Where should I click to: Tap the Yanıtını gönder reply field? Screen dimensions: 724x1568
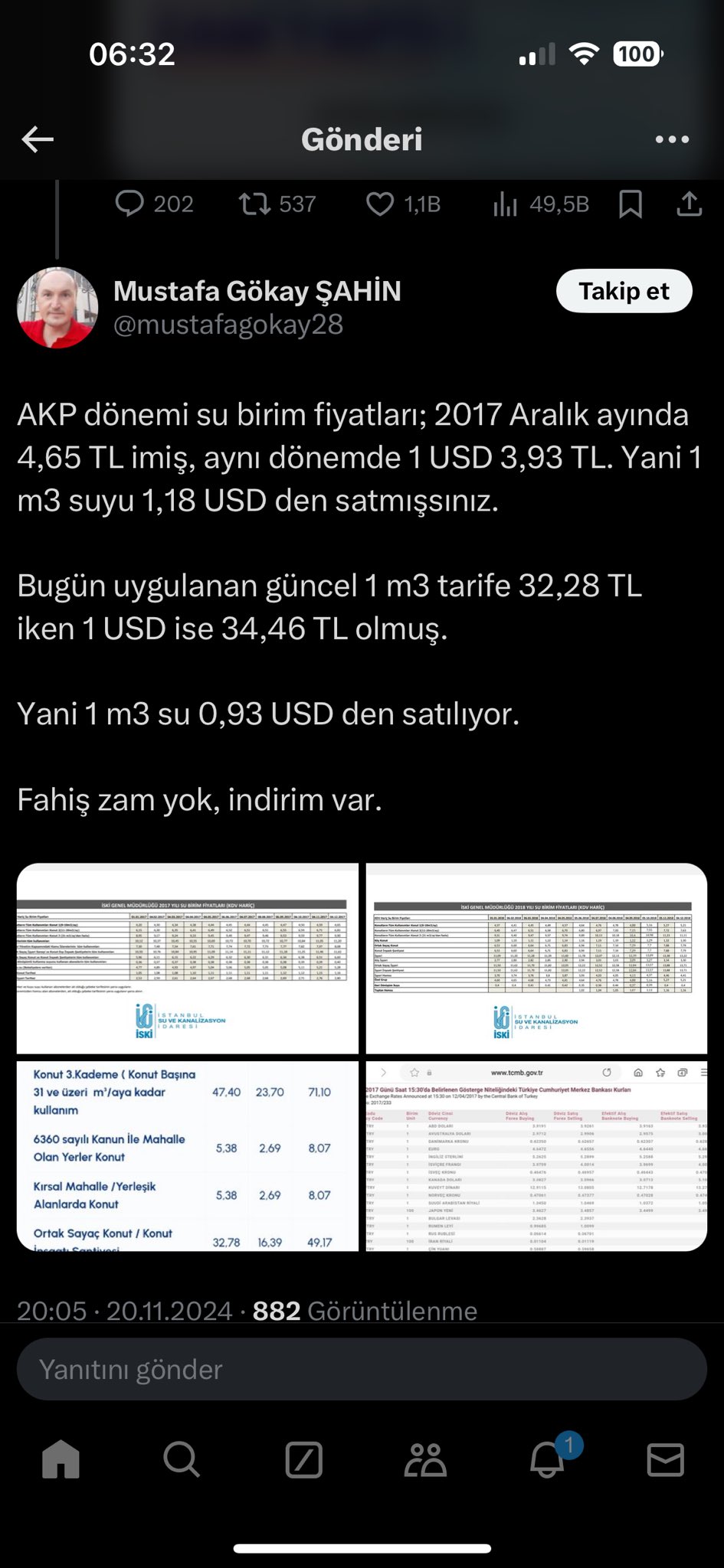coord(362,1369)
